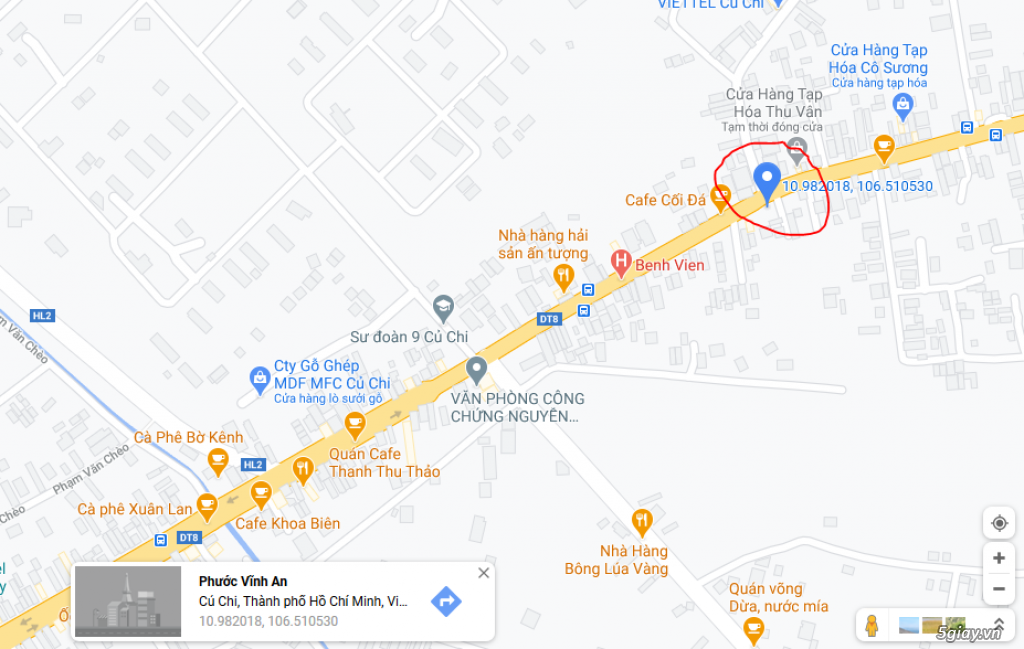The height and width of the screenshot is (649, 1024).
Task: Open Cửa Hàng Tạp Hóa Cô Sương marker
Action: (x=903, y=103)
